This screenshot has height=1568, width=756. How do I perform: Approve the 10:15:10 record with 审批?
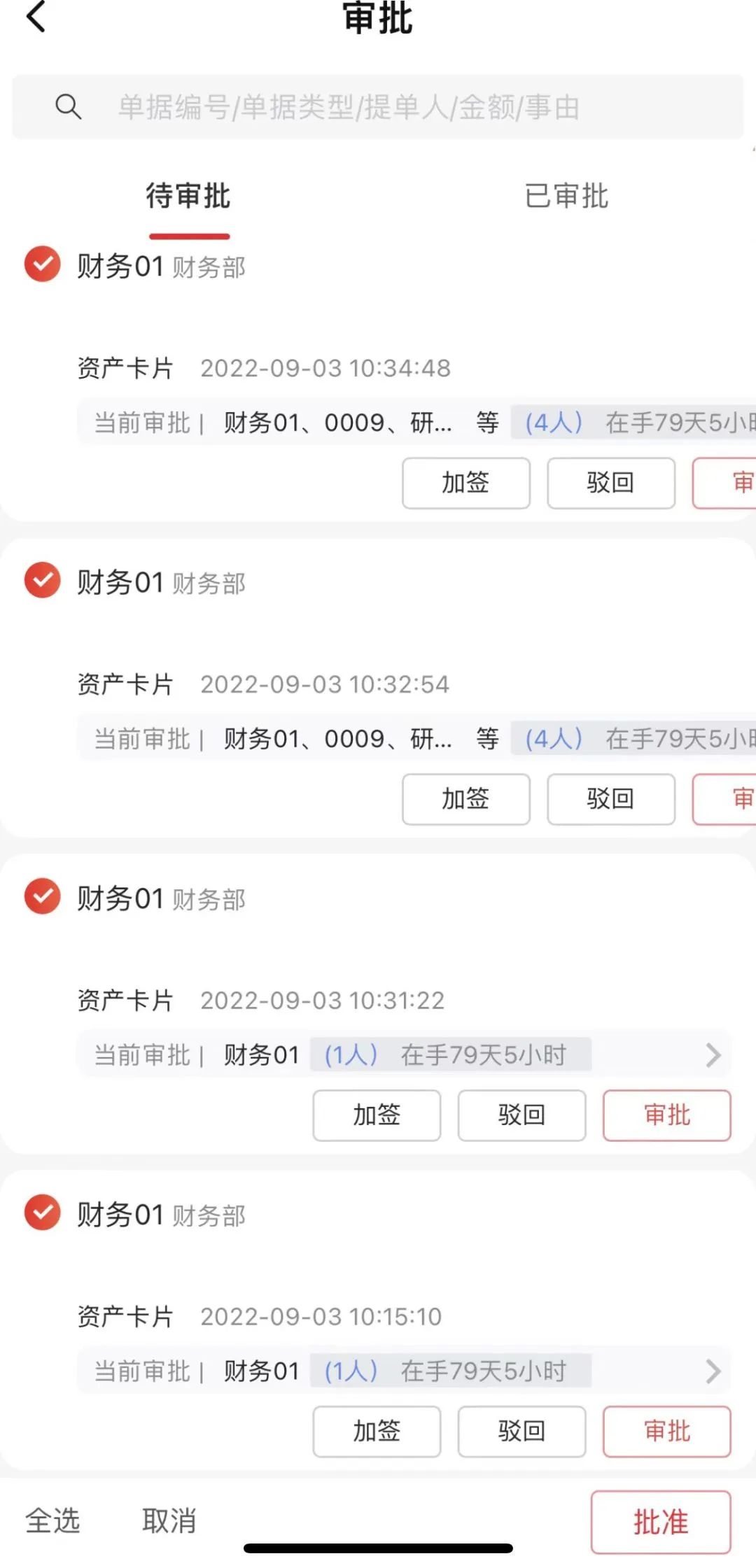coord(666,1432)
